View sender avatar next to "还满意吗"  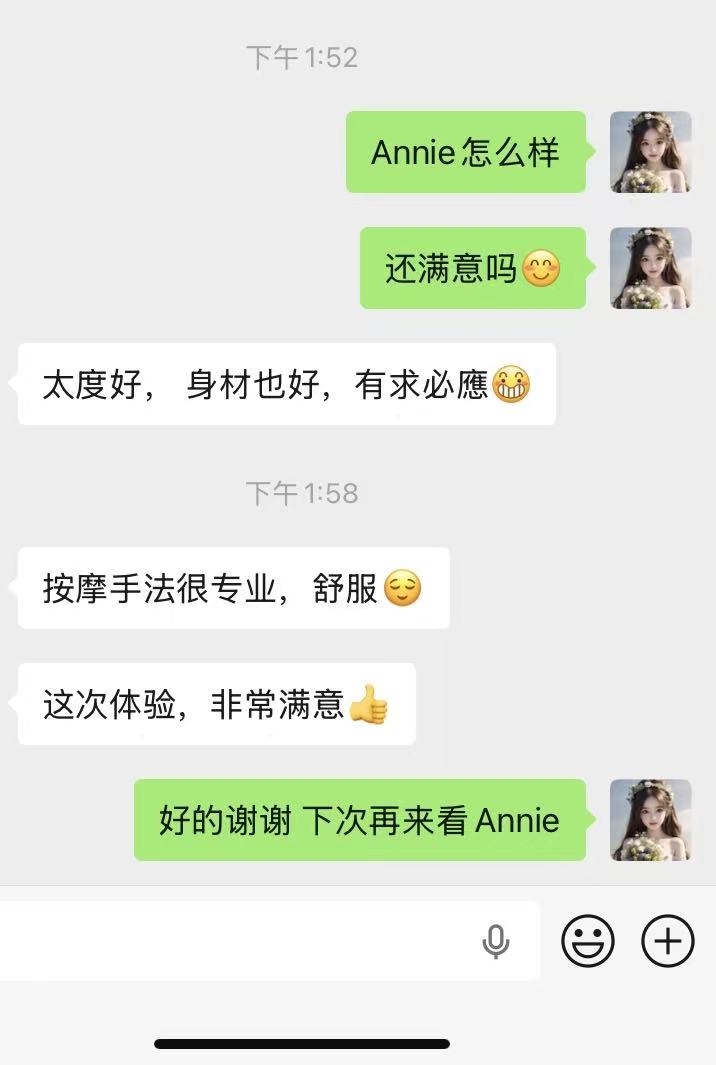[651, 268]
